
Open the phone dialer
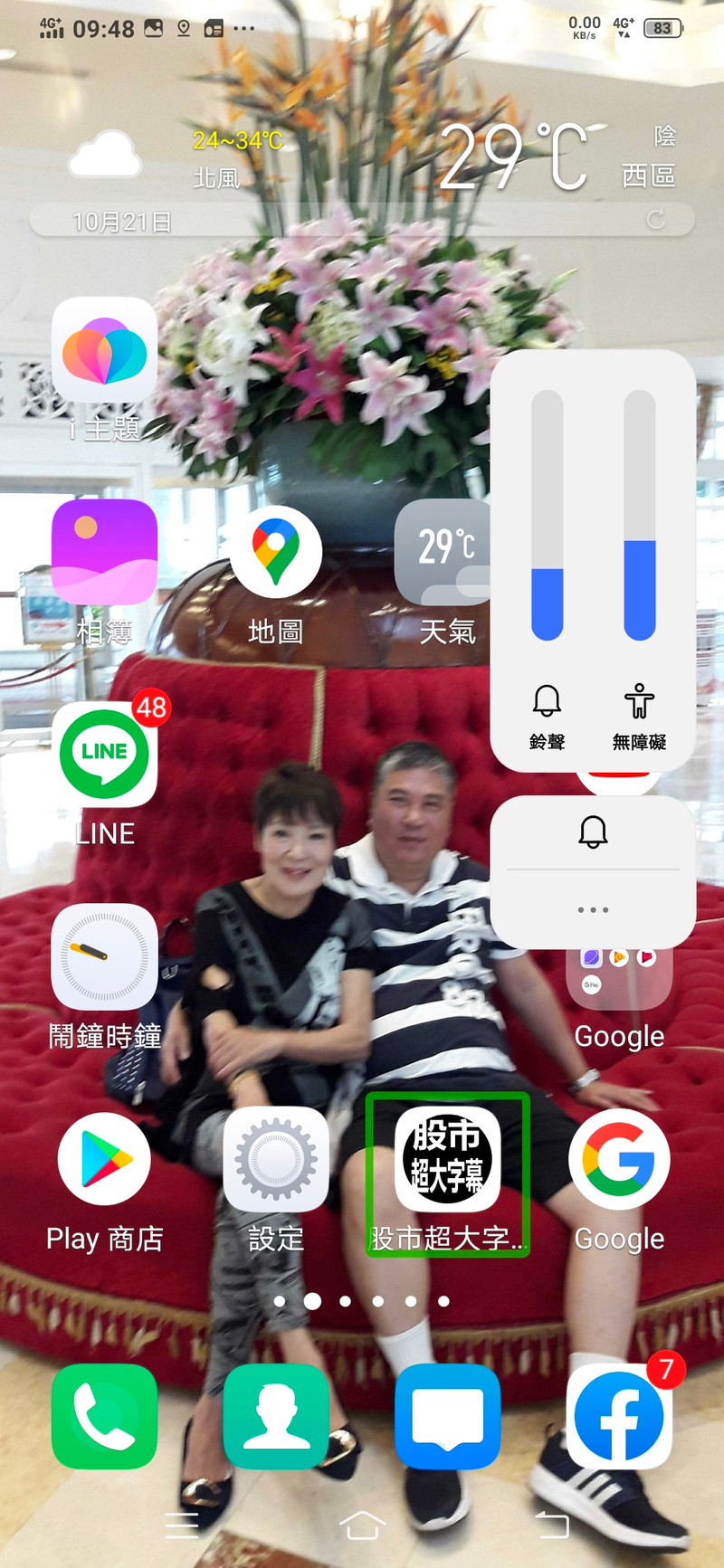(x=104, y=1416)
